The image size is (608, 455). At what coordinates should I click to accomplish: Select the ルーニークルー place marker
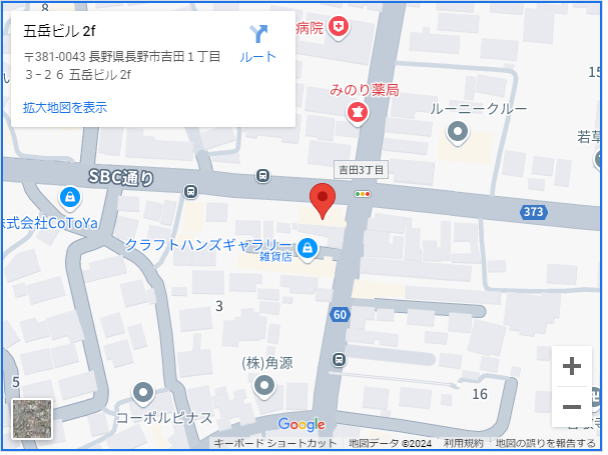[x=458, y=131]
